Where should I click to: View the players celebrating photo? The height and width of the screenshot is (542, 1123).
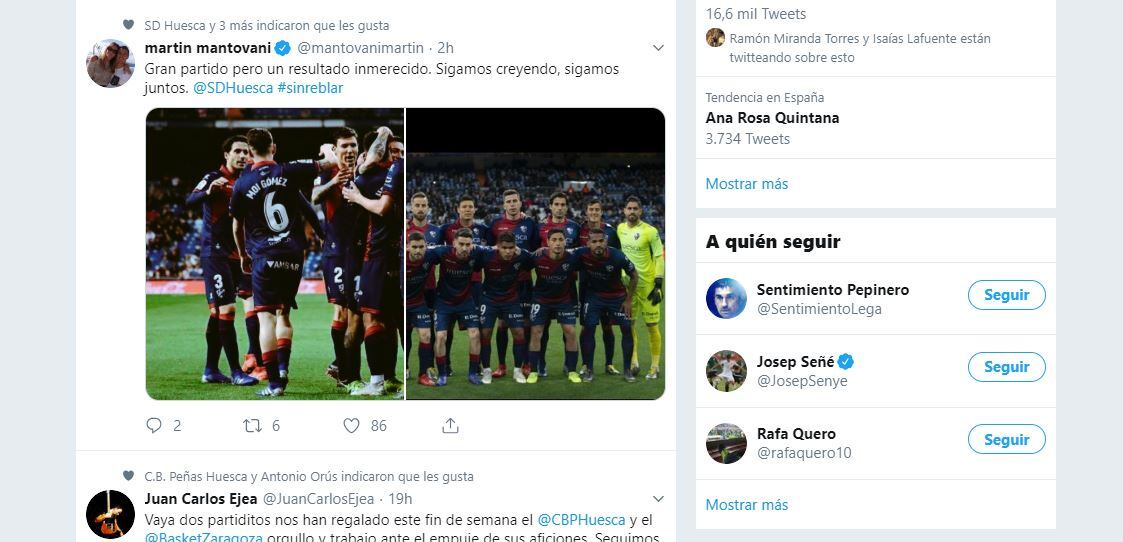tap(275, 254)
